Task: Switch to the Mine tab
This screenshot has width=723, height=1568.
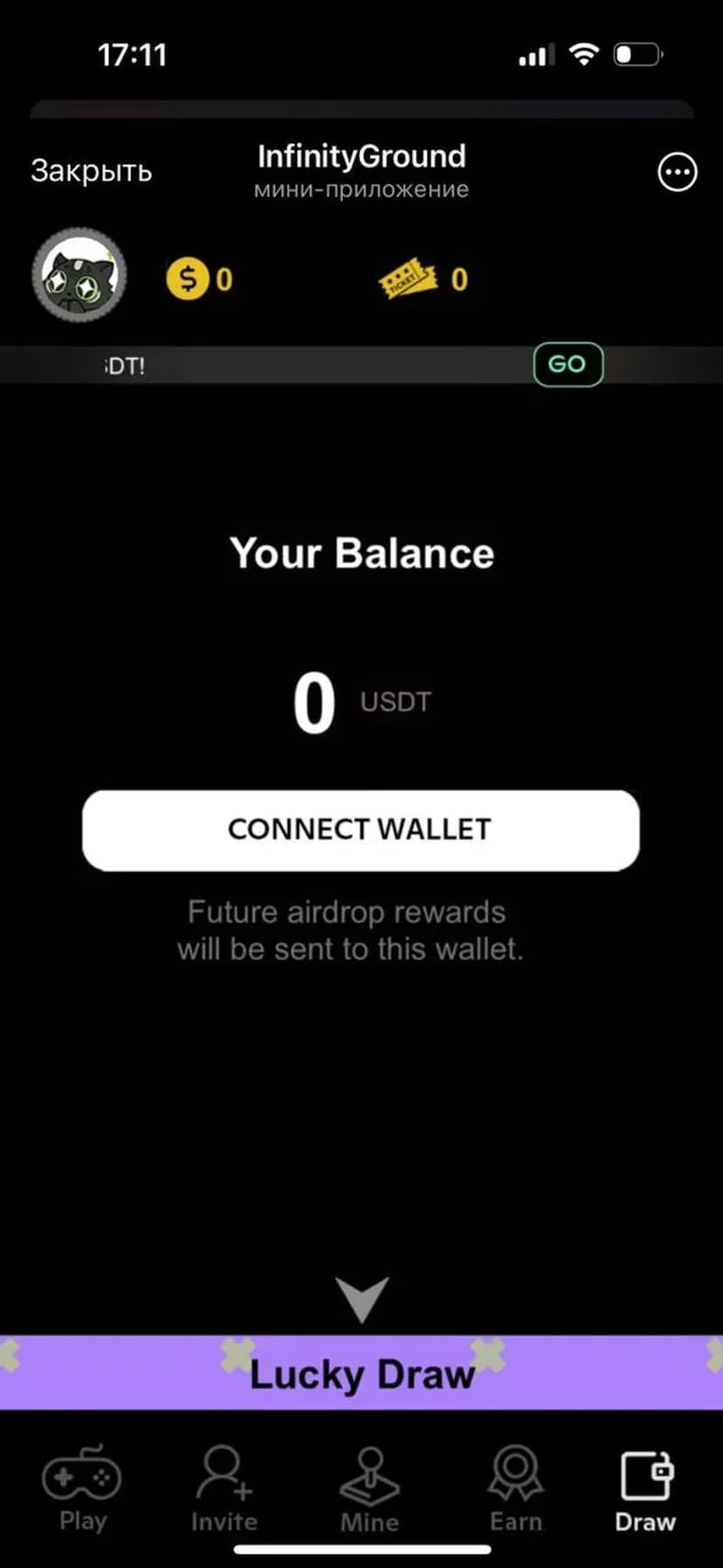Action: click(369, 1489)
